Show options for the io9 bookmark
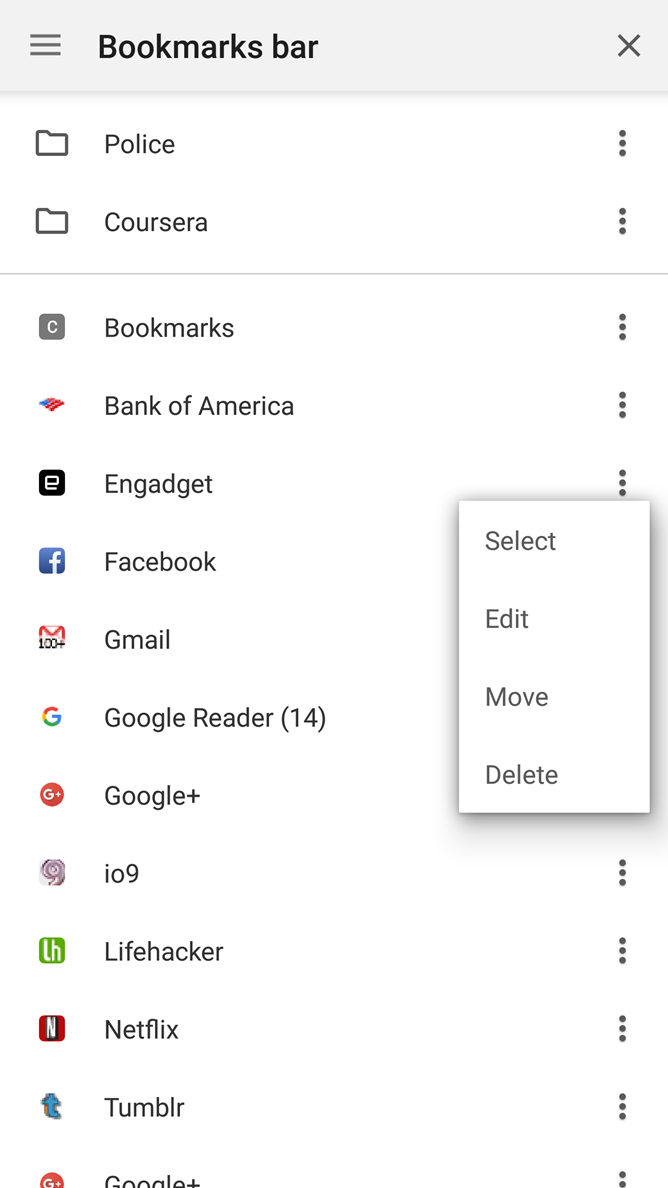 tap(623, 873)
